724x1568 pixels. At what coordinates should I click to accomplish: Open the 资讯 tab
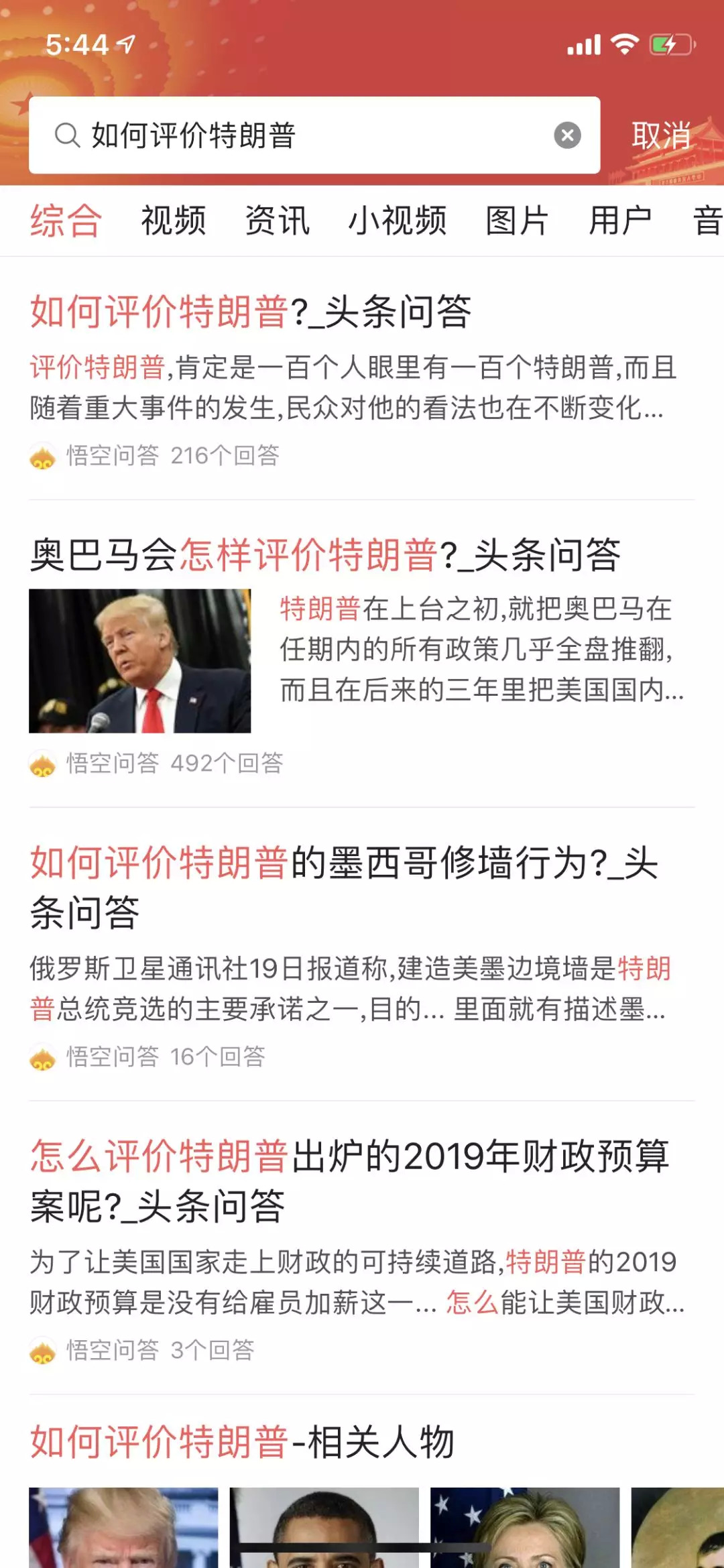pyautogui.click(x=277, y=221)
